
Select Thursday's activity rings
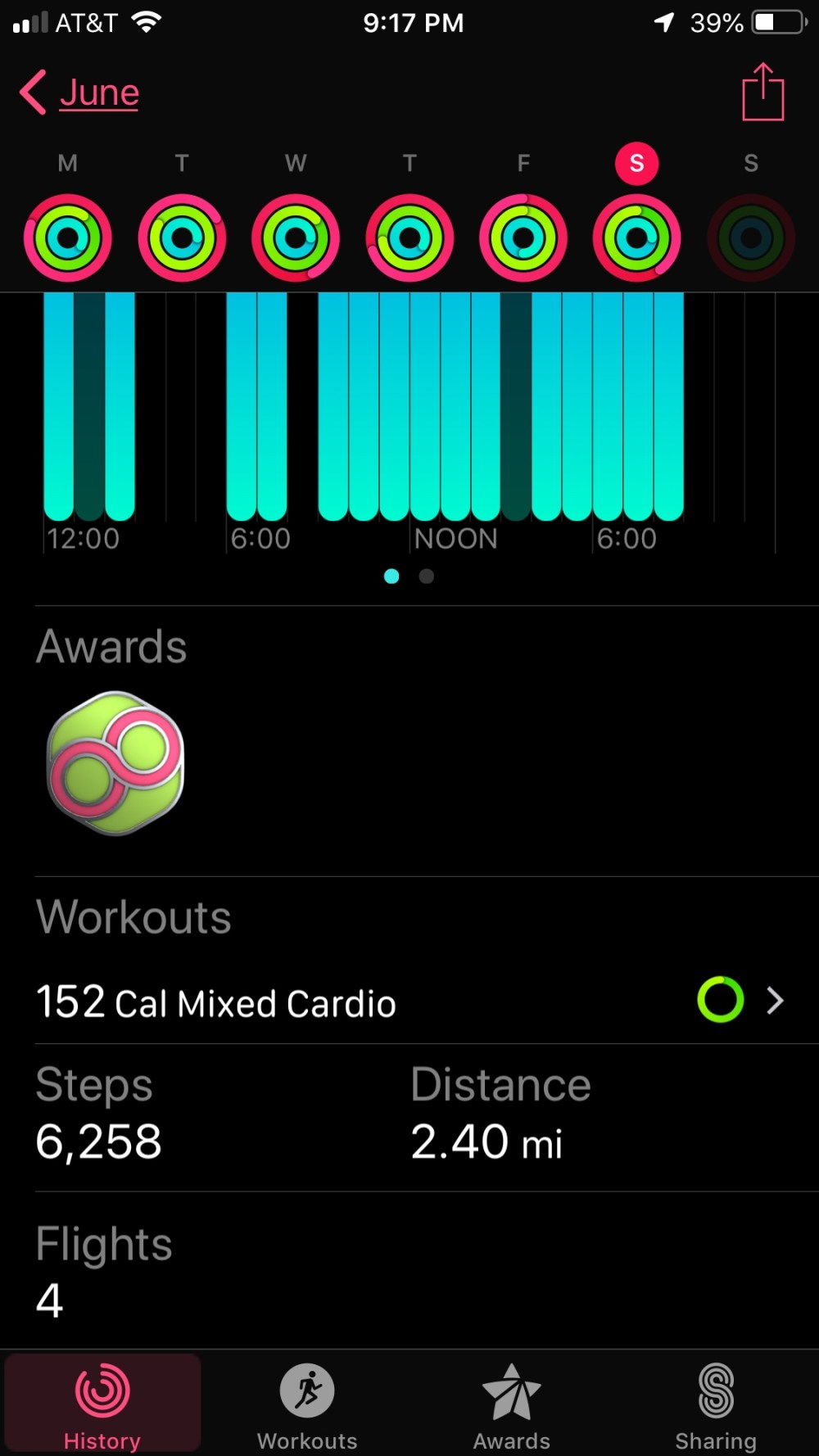tap(409, 238)
